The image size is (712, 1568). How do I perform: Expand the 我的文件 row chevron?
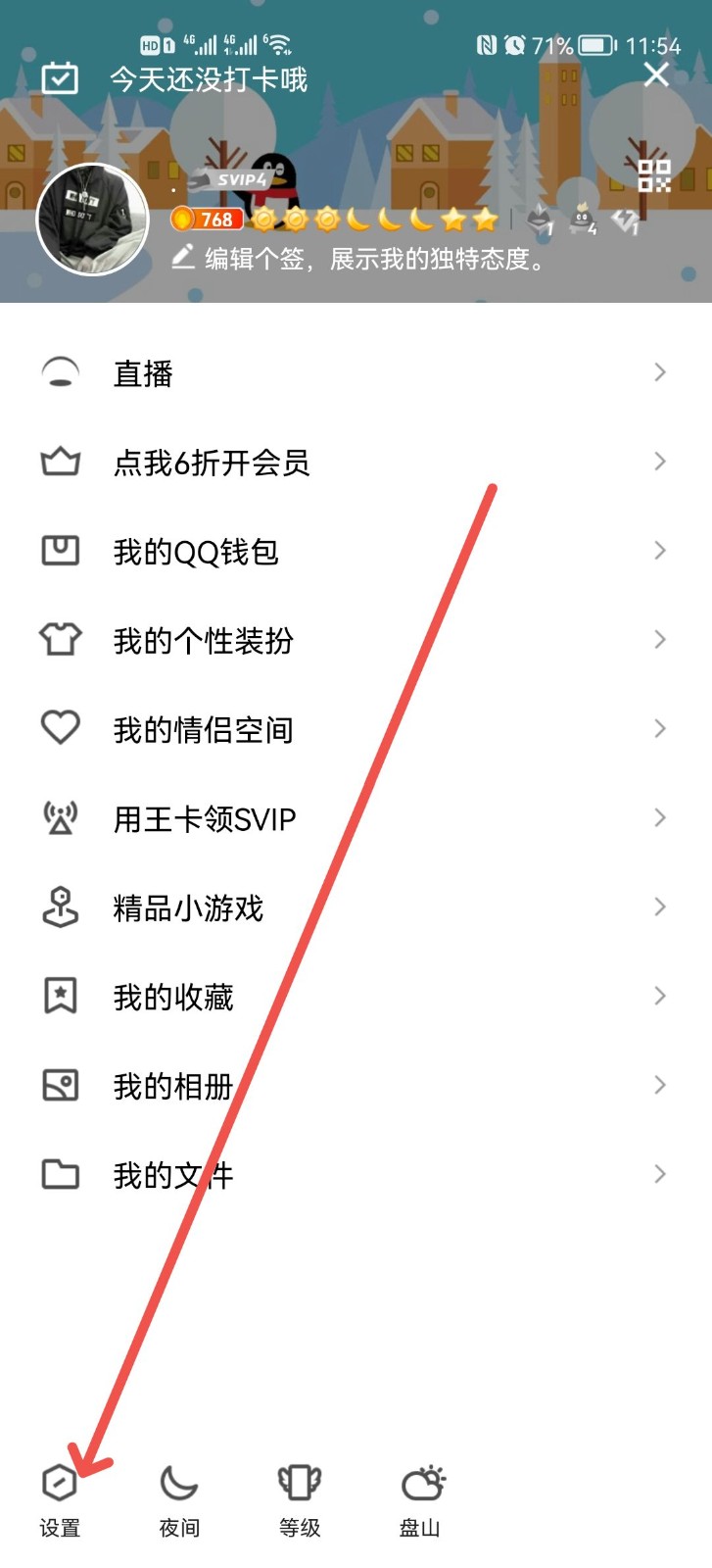pos(659,1174)
